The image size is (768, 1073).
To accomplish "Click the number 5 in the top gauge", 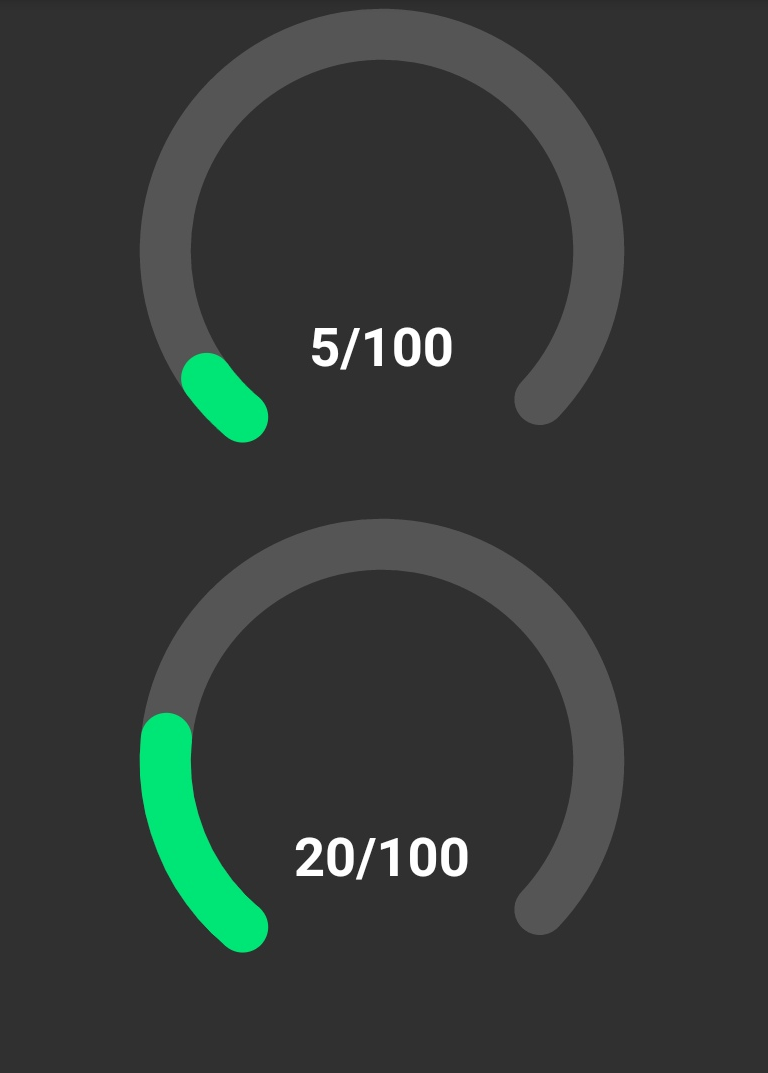I will point(325,349).
